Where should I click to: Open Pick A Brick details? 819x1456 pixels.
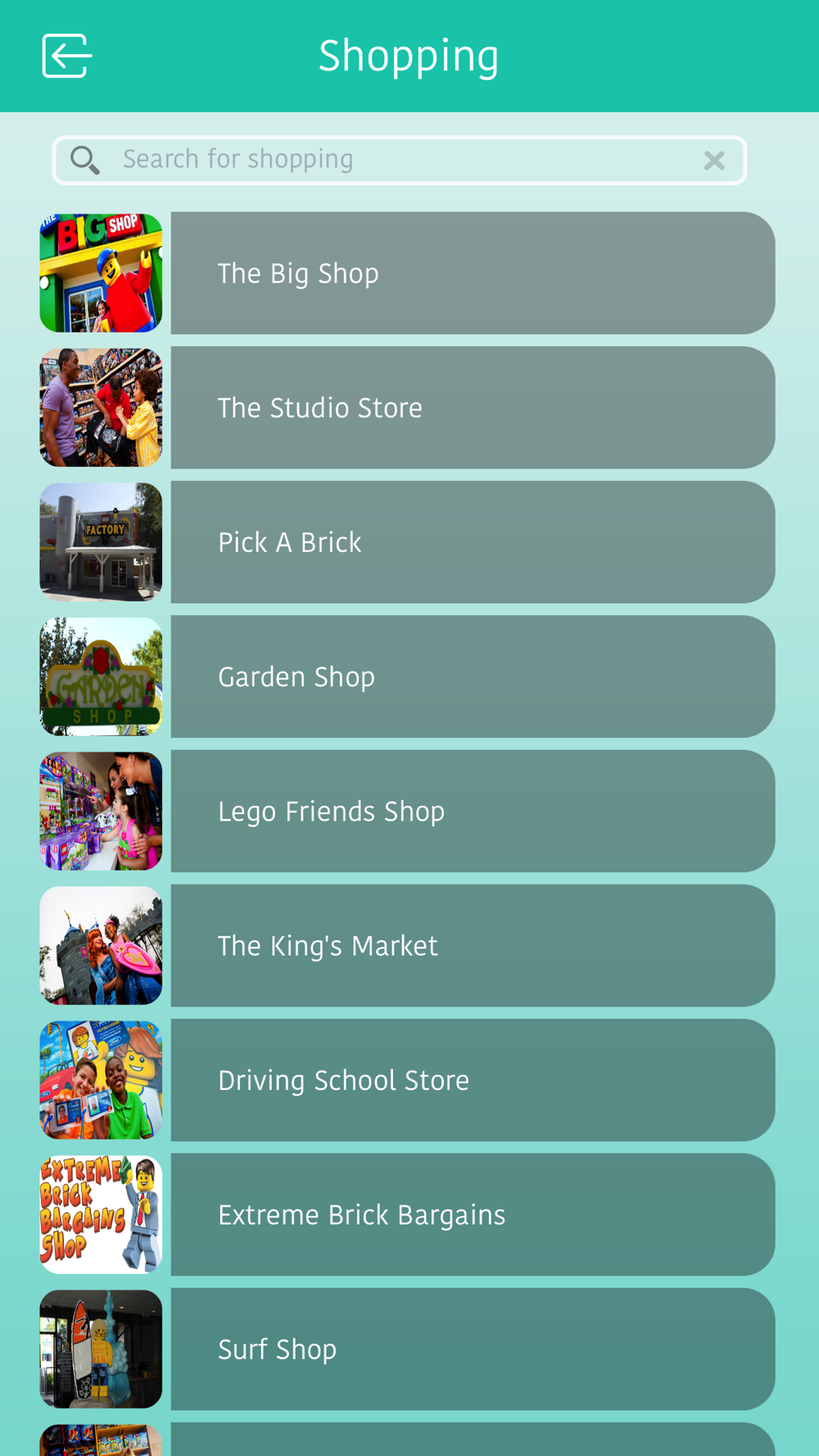coord(472,542)
